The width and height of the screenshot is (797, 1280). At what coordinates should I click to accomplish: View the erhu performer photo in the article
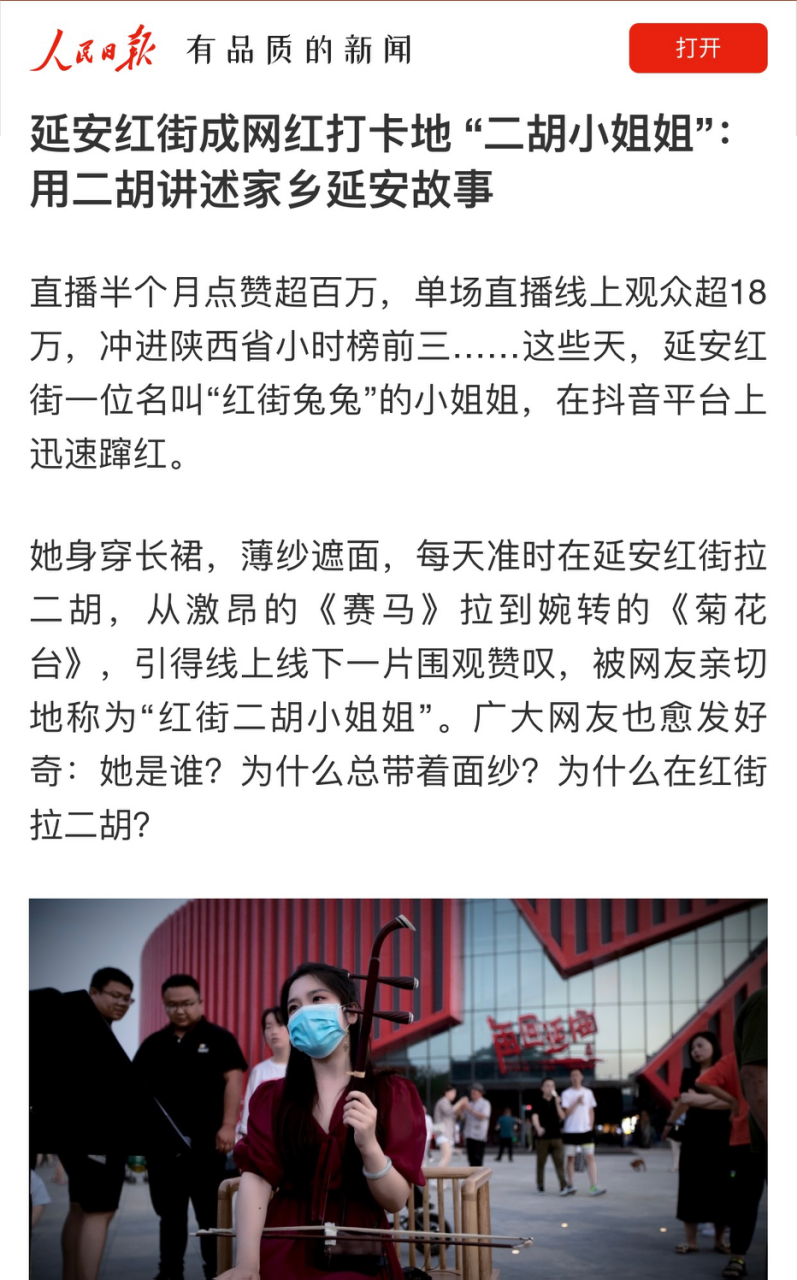[x=398, y=1088]
